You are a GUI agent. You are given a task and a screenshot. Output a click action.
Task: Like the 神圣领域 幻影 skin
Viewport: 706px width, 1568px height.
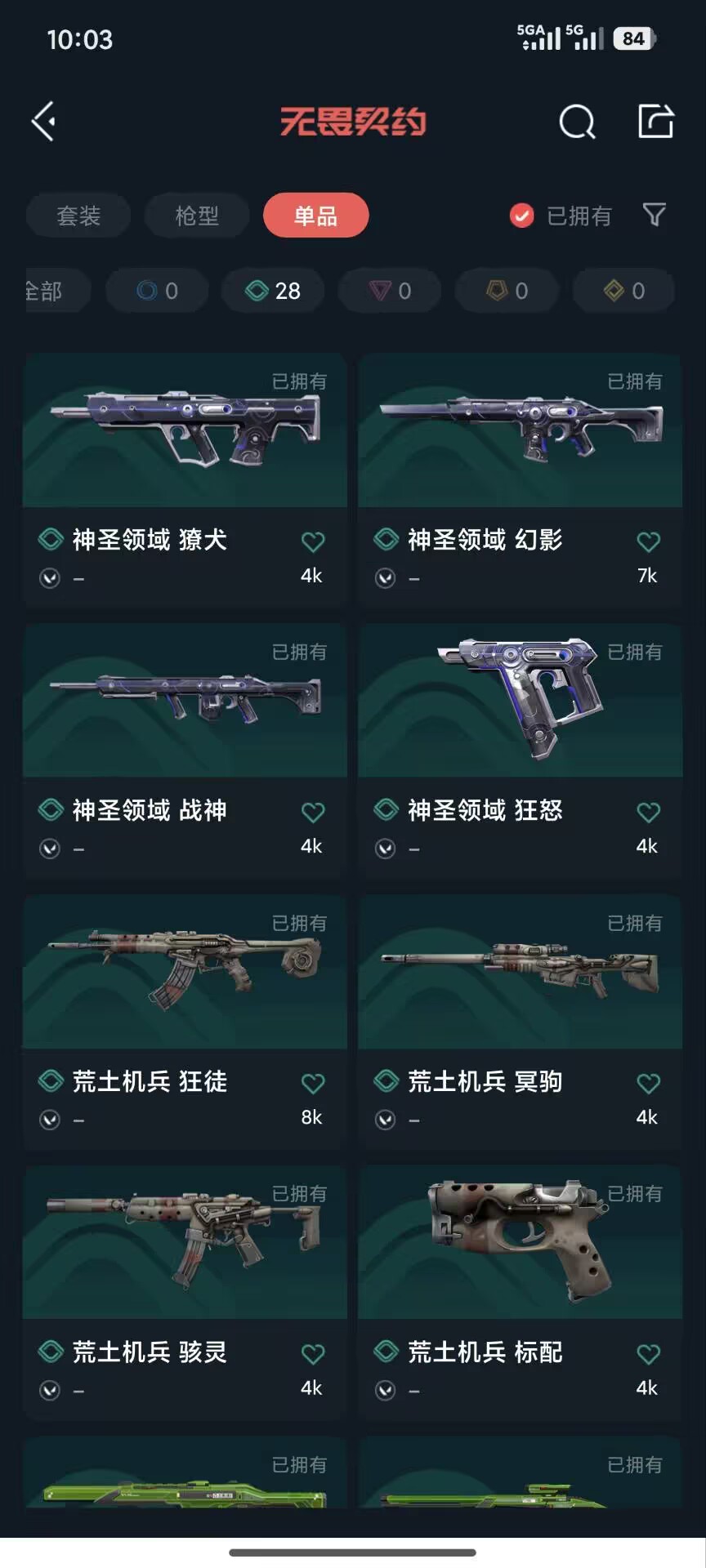click(x=648, y=541)
